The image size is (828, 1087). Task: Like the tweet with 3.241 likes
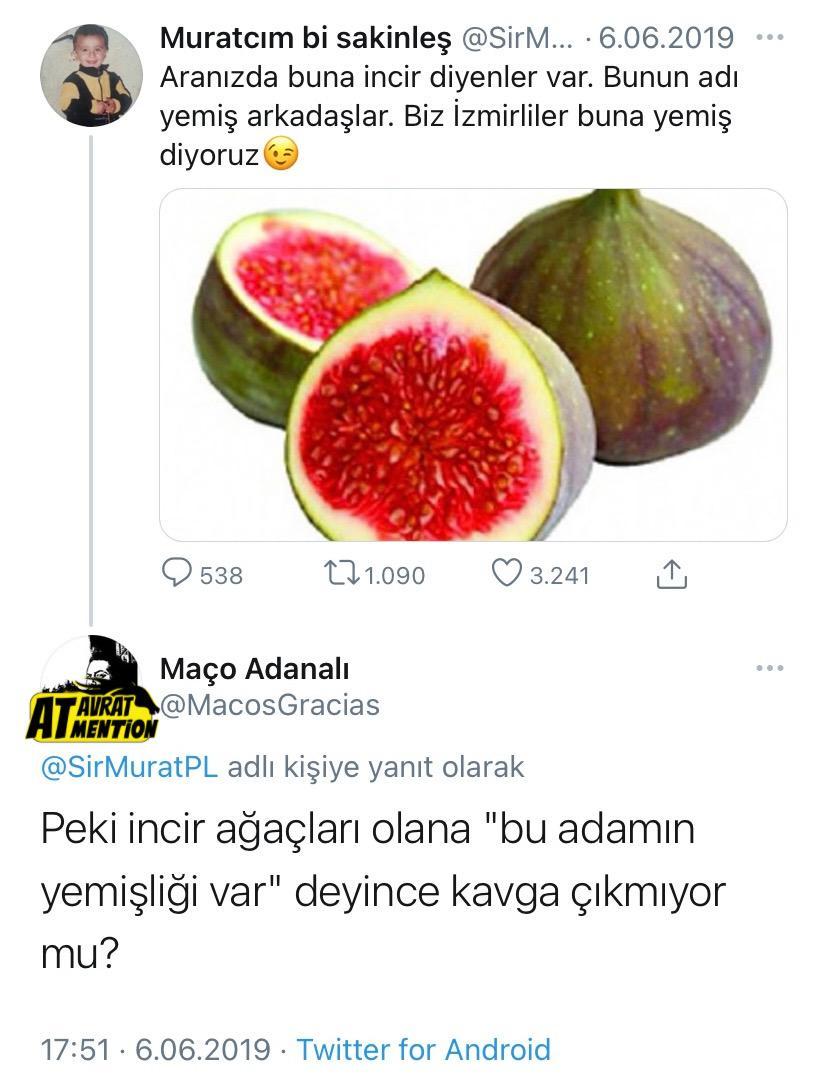pyautogui.click(x=508, y=574)
